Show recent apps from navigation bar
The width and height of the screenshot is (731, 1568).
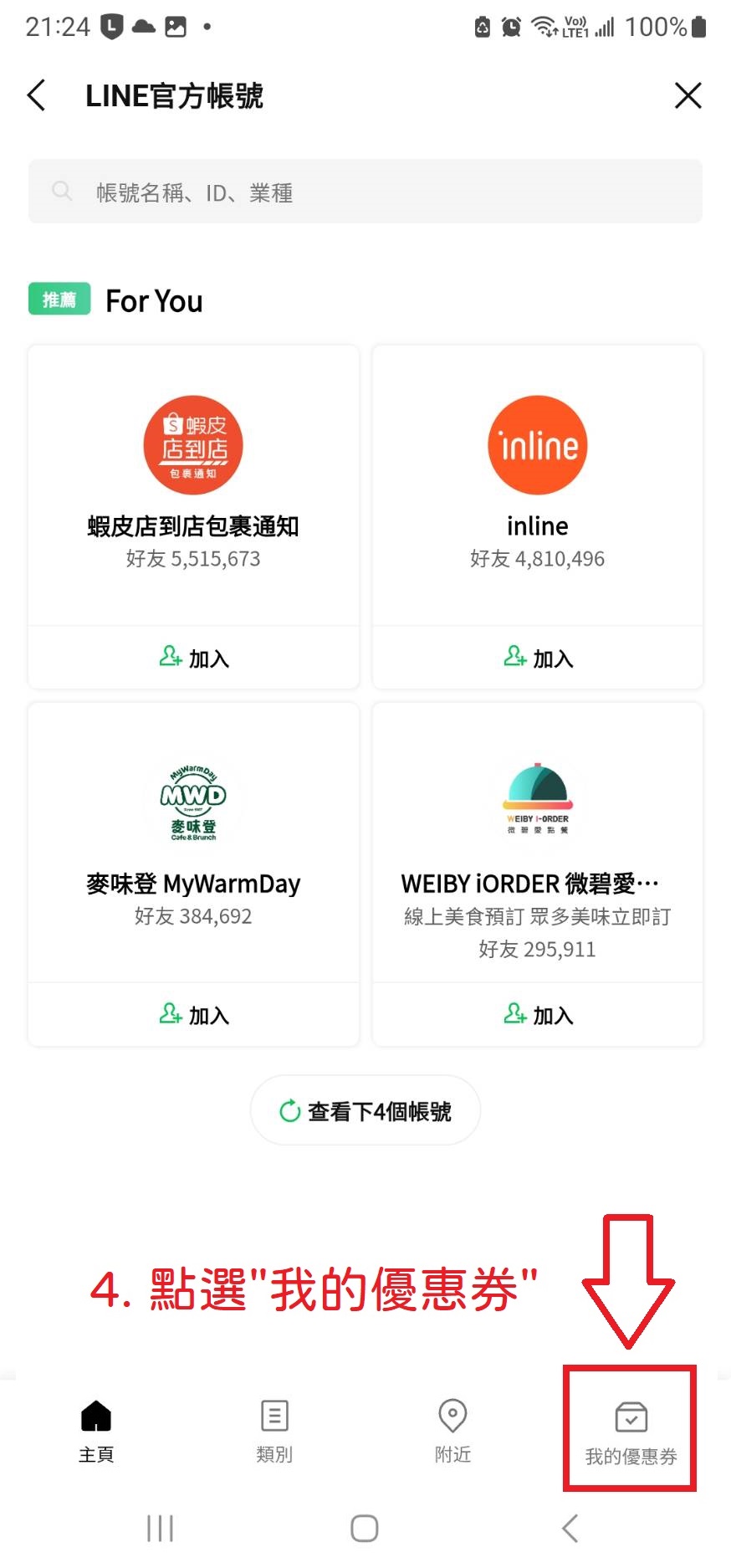pos(160,1528)
